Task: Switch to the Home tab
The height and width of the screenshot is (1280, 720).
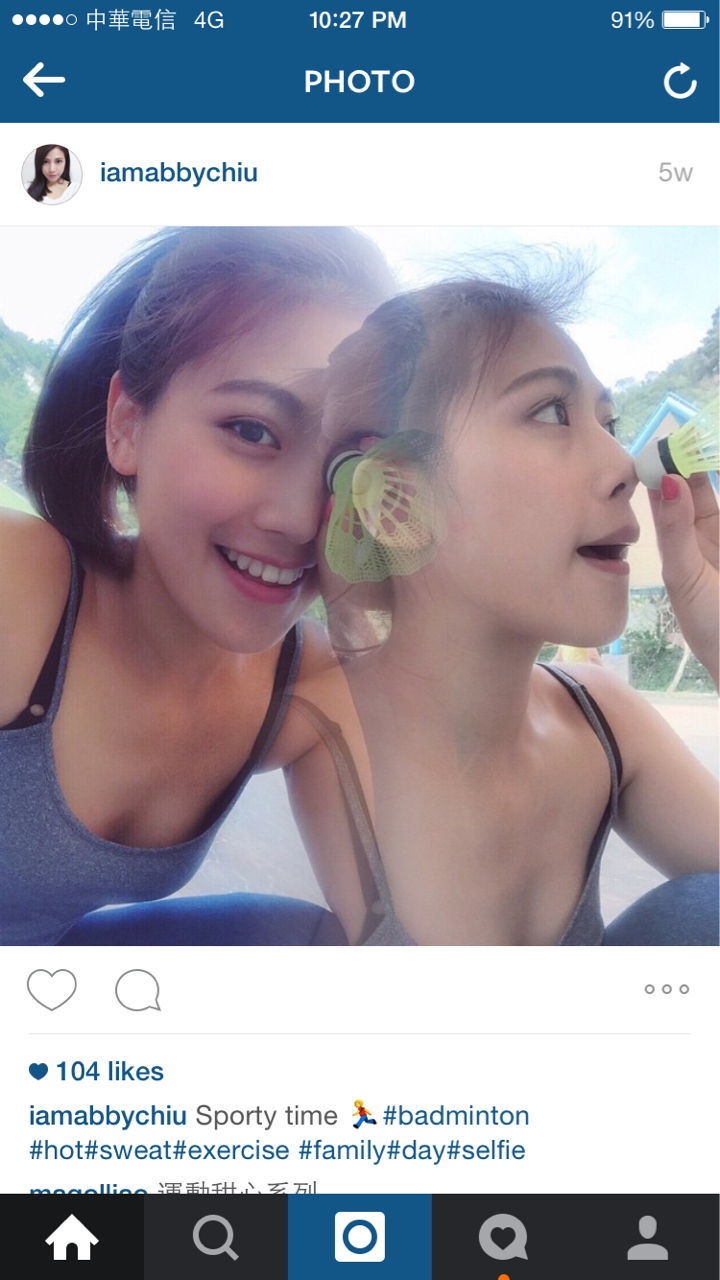Action: pos(72,1237)
